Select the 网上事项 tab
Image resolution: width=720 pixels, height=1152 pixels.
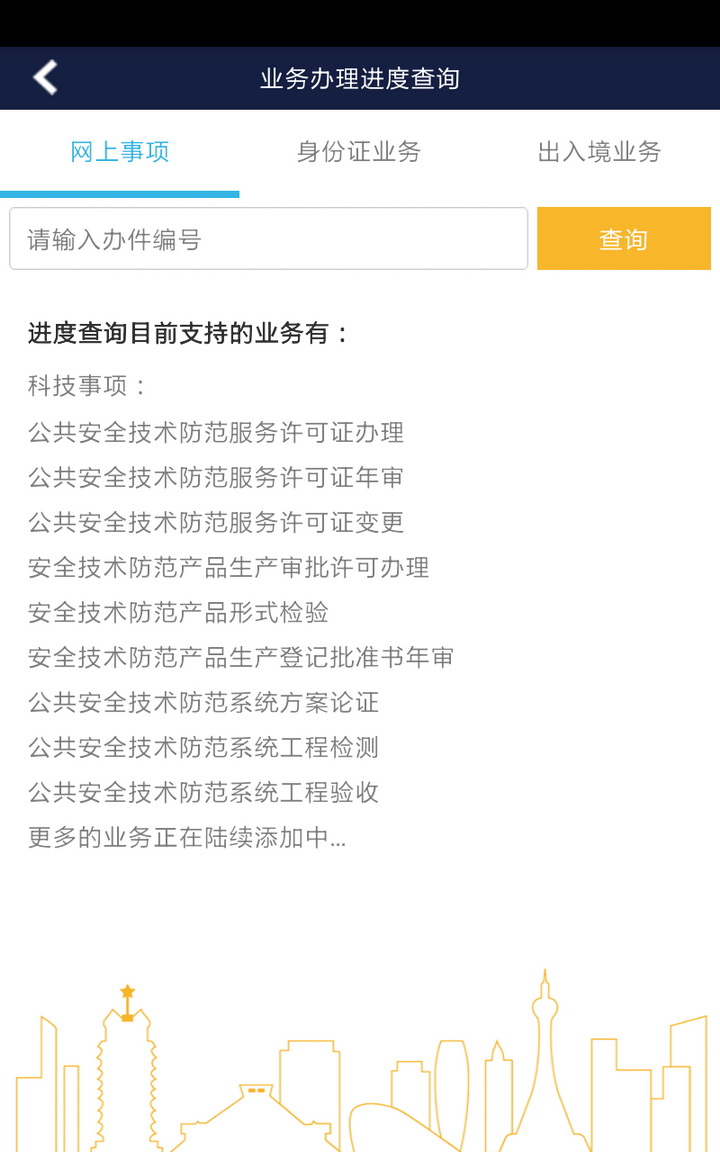(120, 152)
